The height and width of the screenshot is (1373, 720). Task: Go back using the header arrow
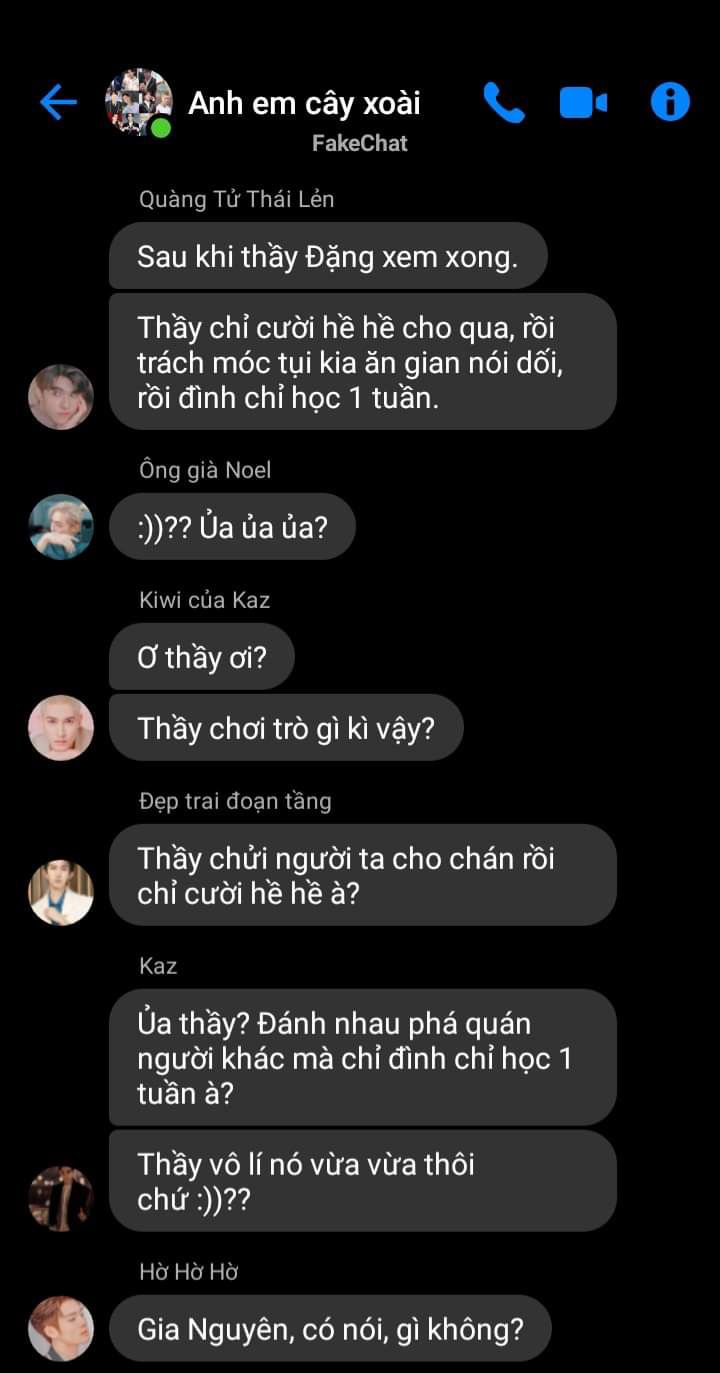(x=58, y=102)
